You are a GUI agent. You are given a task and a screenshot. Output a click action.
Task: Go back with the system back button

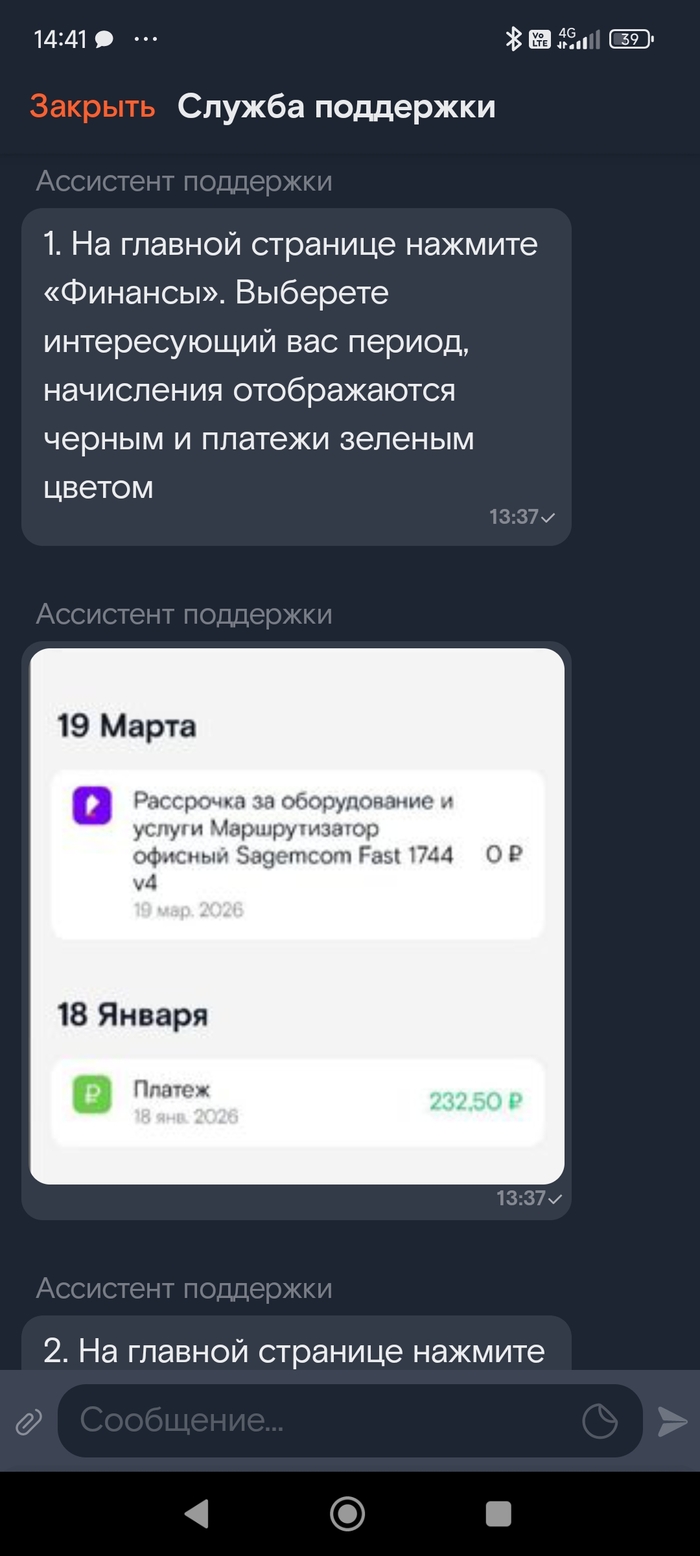click(x=197, y=1514)
